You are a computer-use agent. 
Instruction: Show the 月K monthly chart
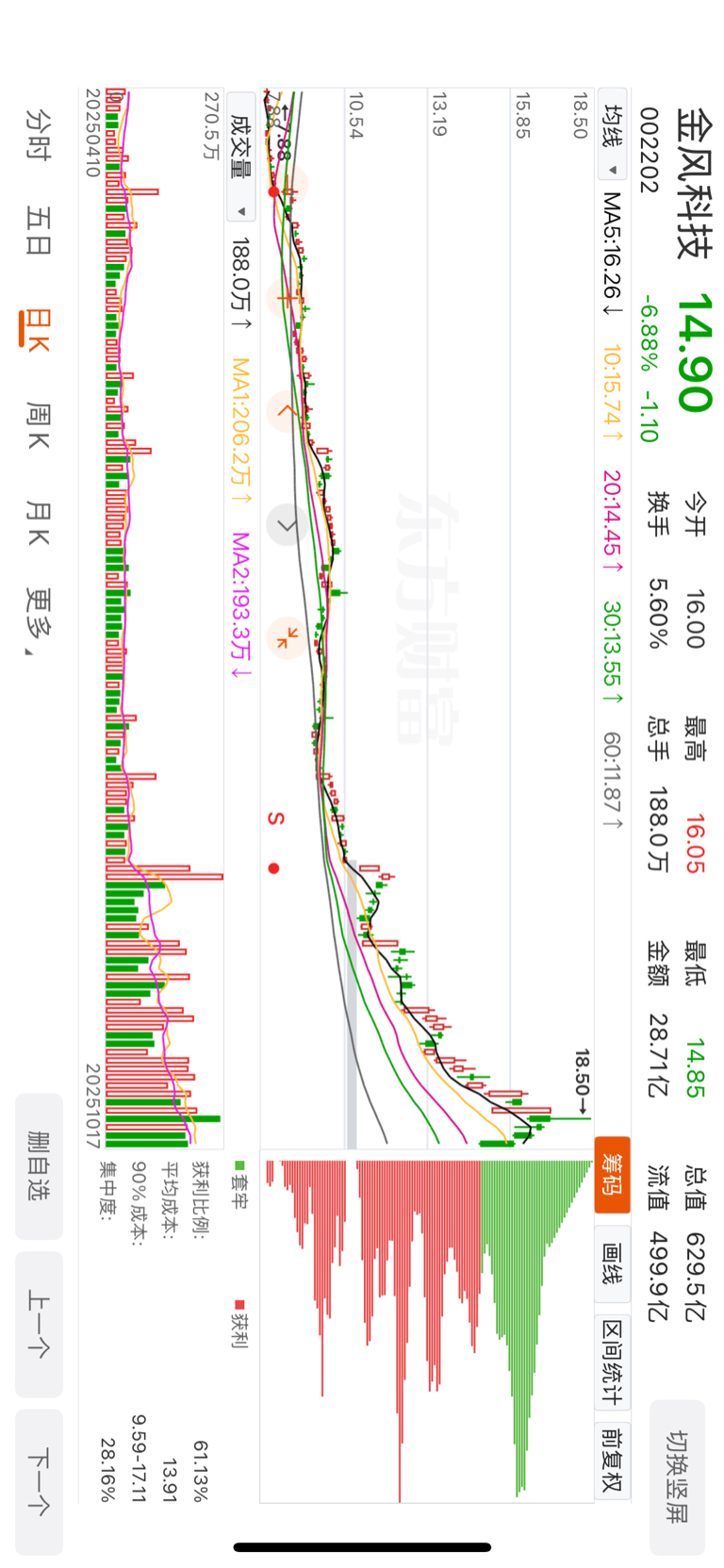(38, 523)
